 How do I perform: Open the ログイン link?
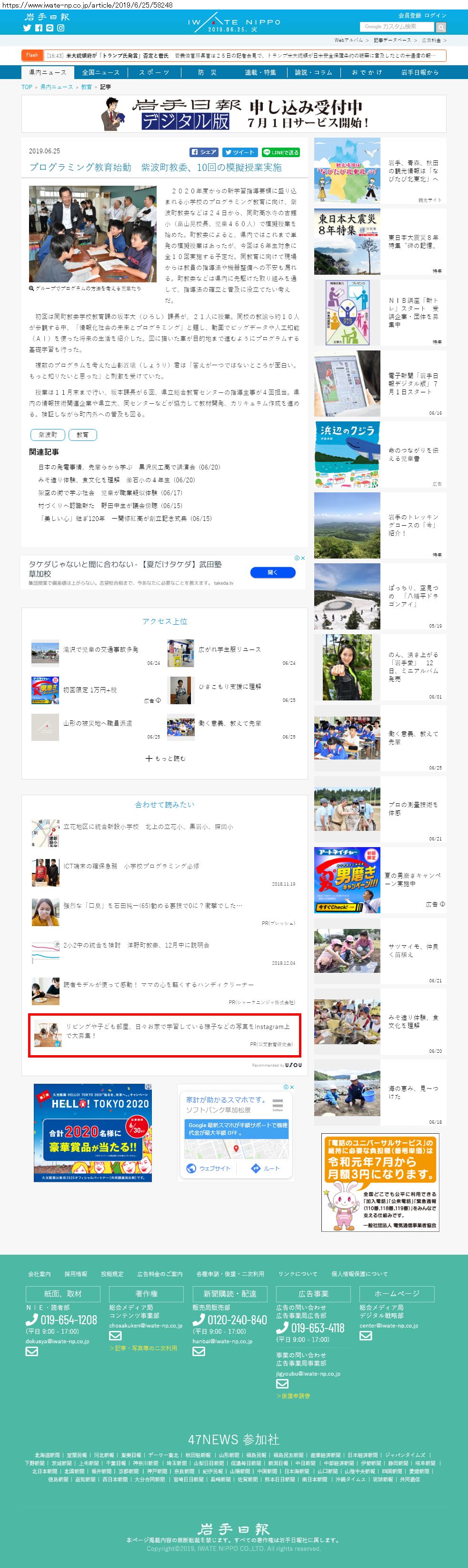pyautogui.click(x=435, y=15)
